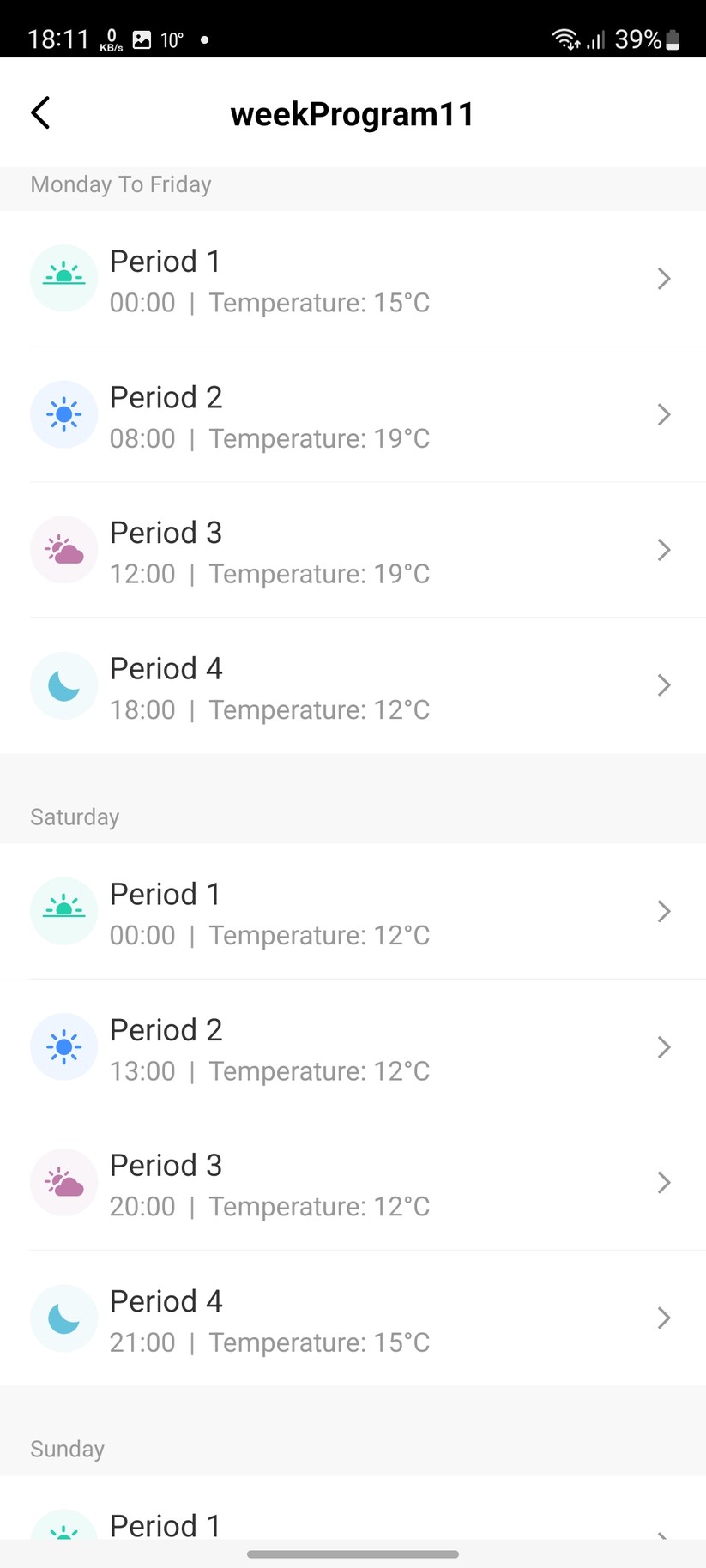This screenshot has width=706, height=1568.
Task: Open Saturday Period 3 via chevron
Action: [663, 1182]
